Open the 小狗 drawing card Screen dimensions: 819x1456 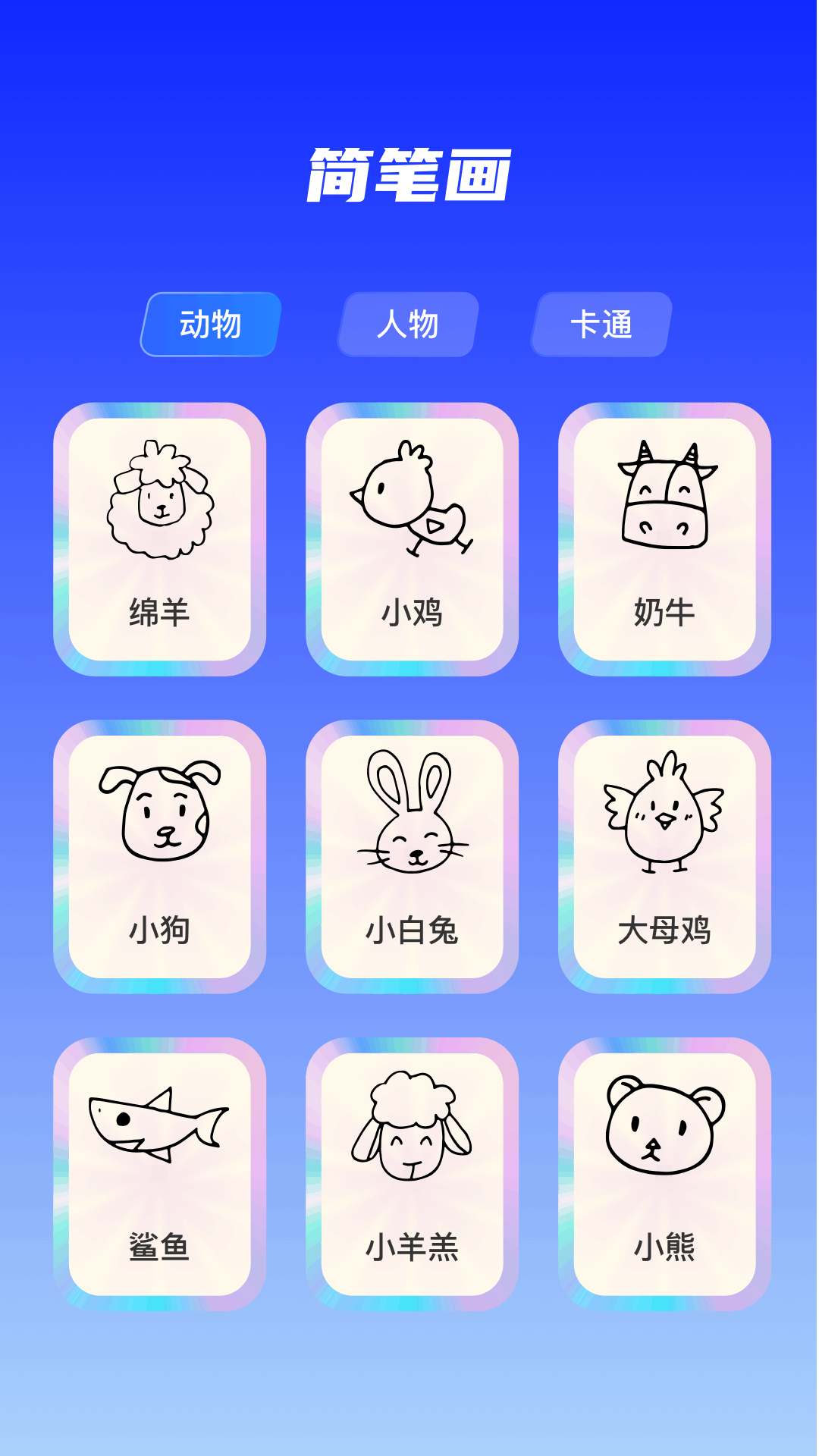click(x=160, y=857)
